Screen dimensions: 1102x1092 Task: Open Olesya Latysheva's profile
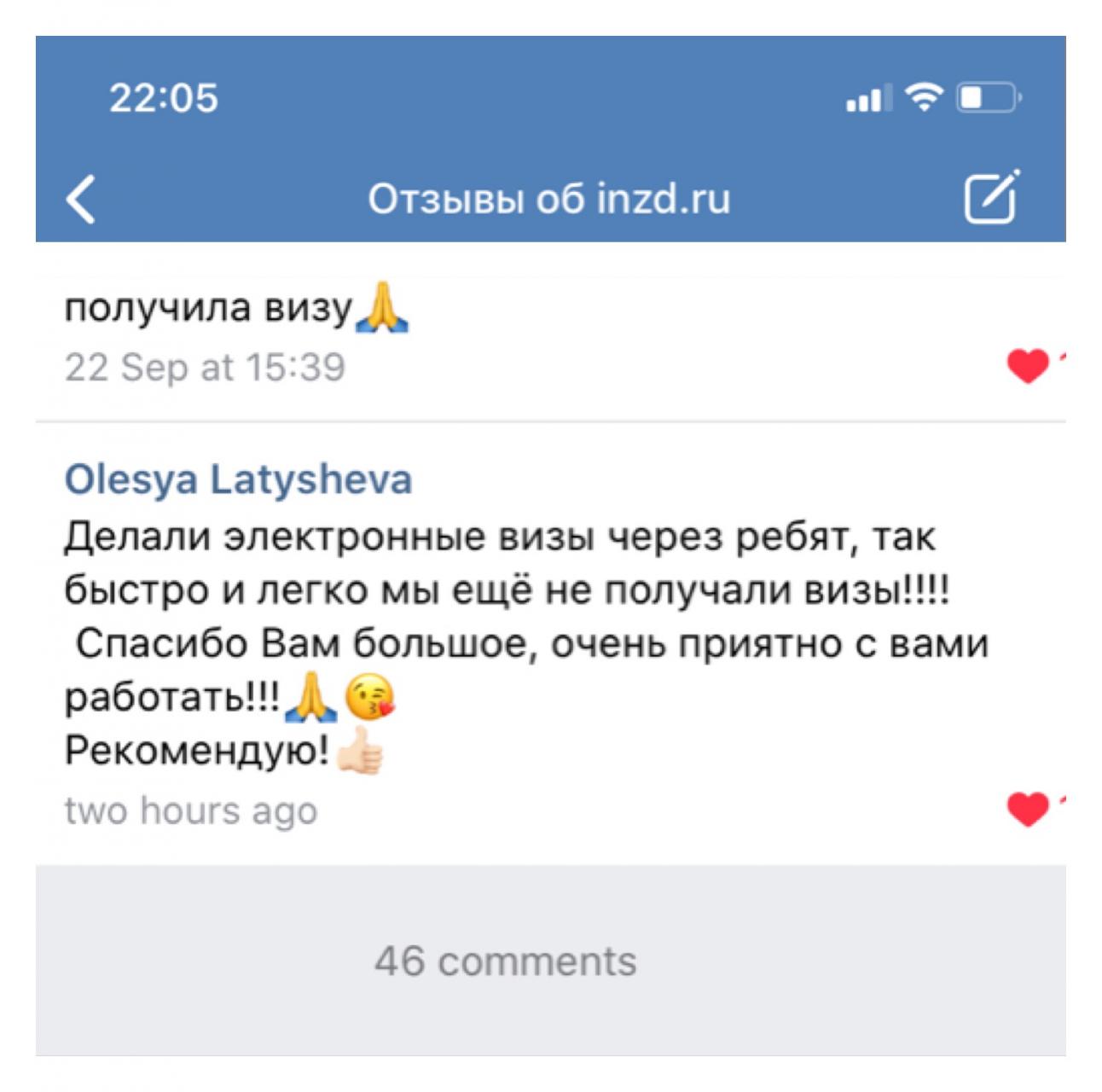click(238, 479)
